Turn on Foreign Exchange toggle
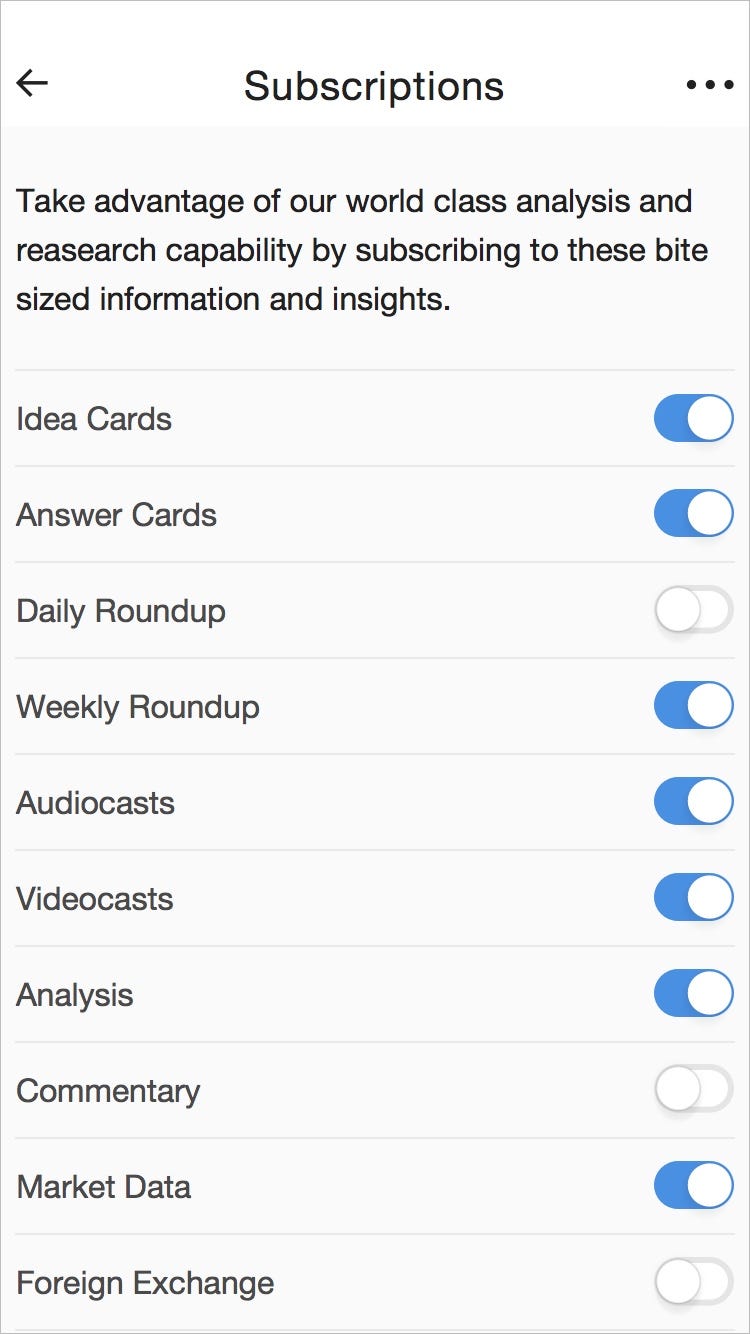 (693, 1282)
